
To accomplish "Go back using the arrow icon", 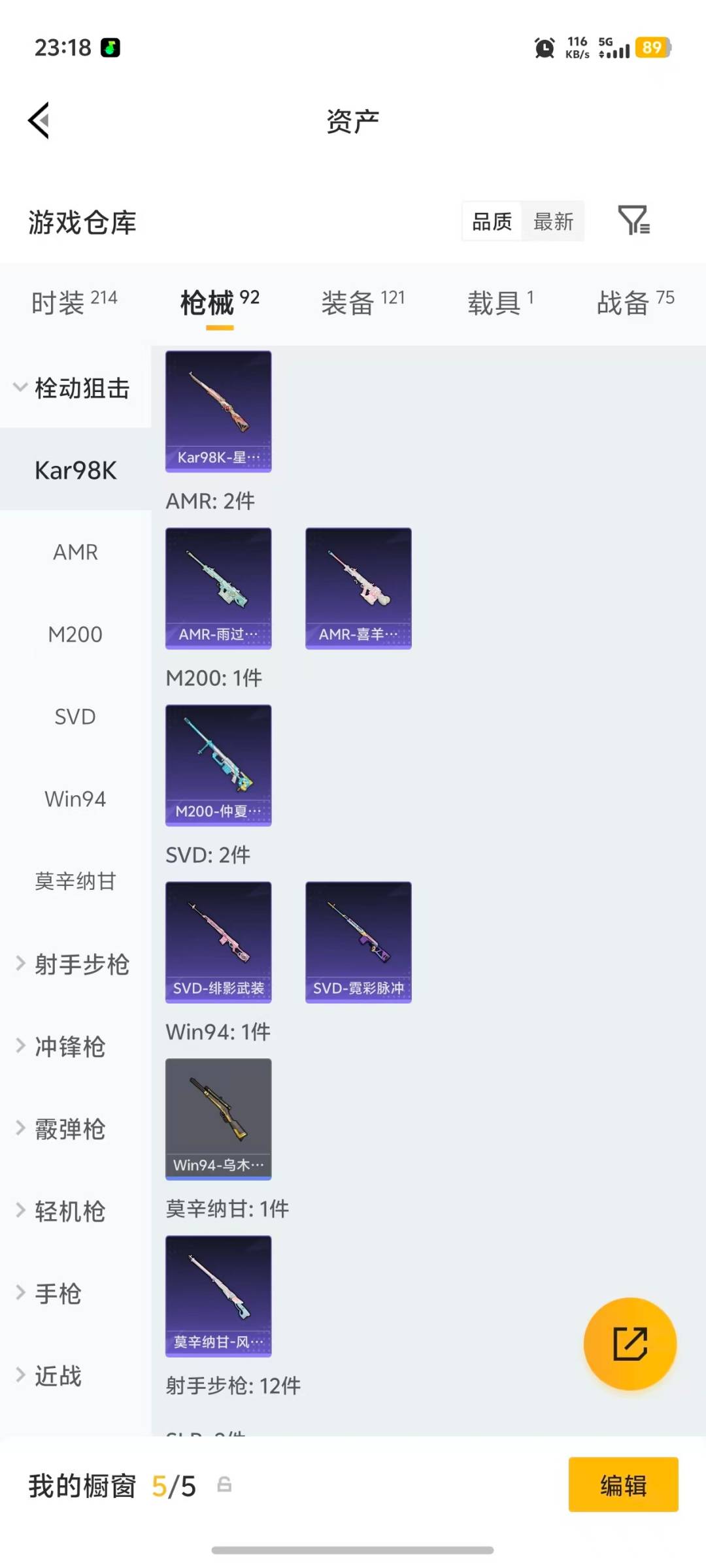I will 39,120.
